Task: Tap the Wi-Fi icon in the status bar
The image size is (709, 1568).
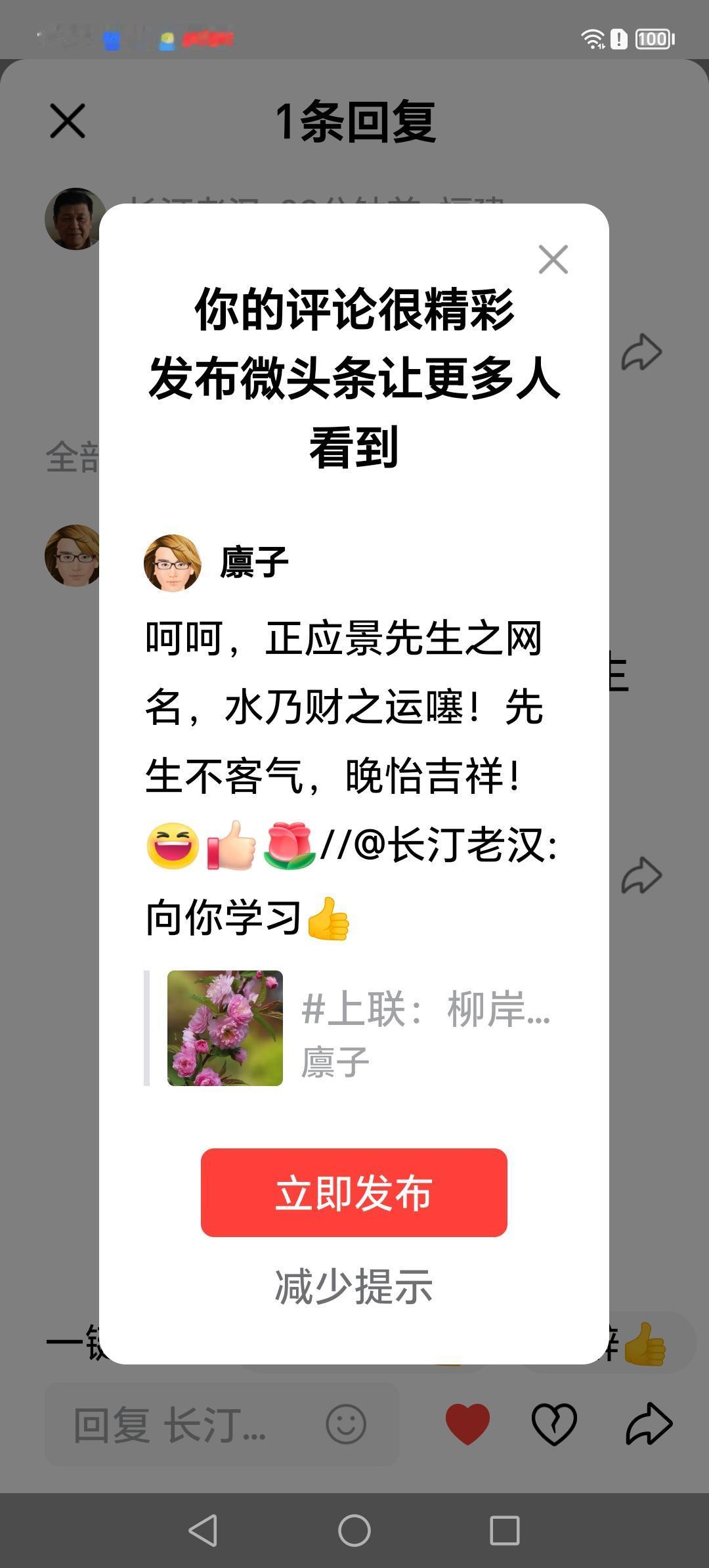Action: 593,39
